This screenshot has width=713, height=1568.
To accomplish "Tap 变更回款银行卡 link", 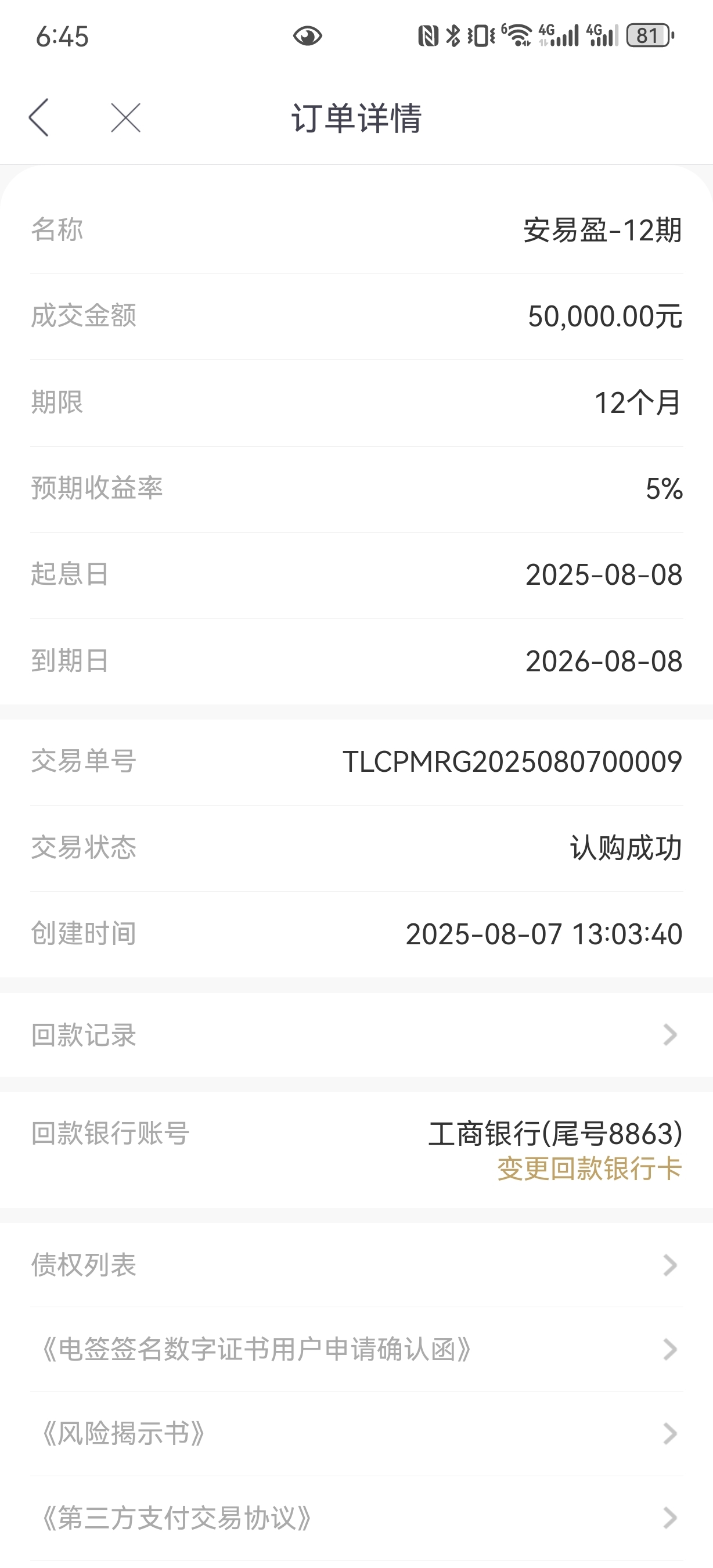I will click(589, 1168).
